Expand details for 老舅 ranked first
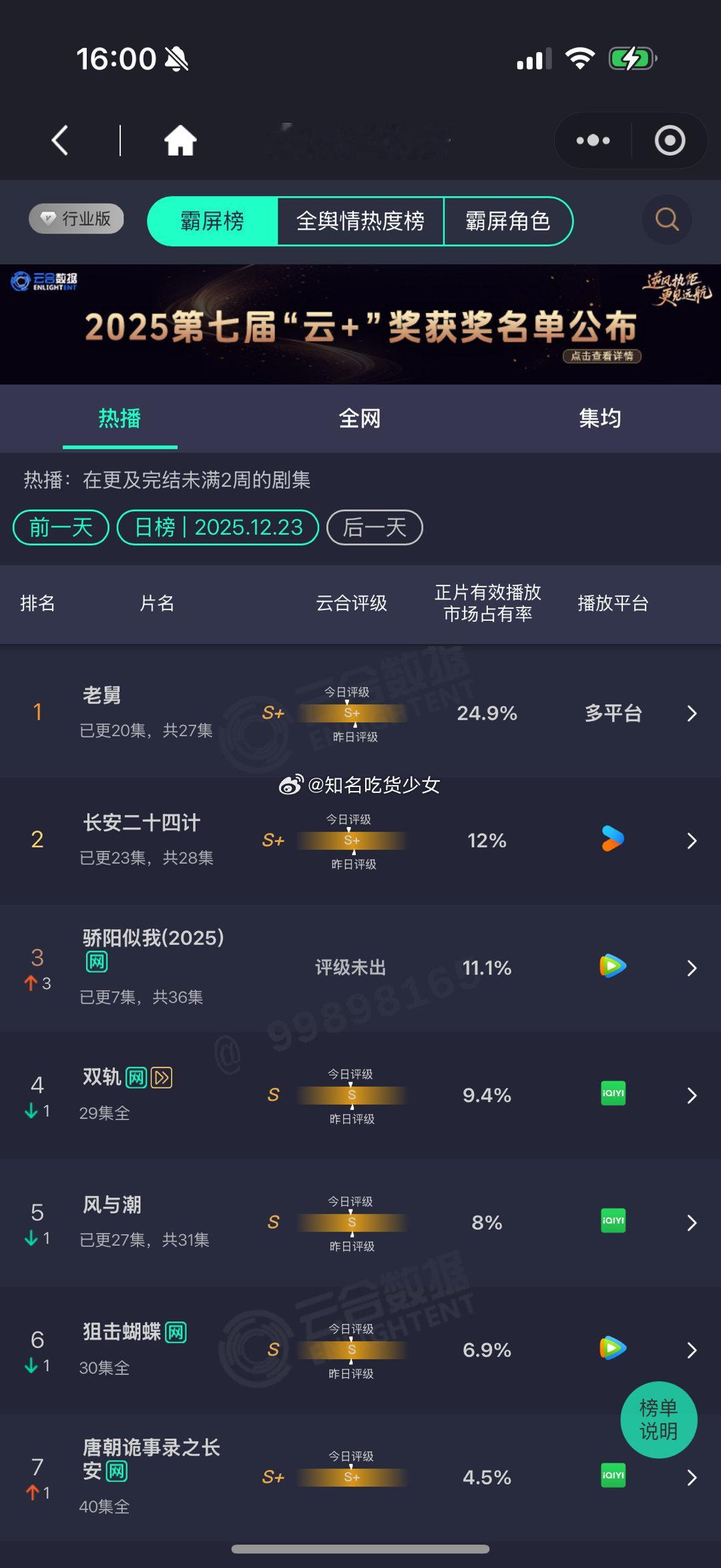The image size is (721, 1568). tap(692, 713)
